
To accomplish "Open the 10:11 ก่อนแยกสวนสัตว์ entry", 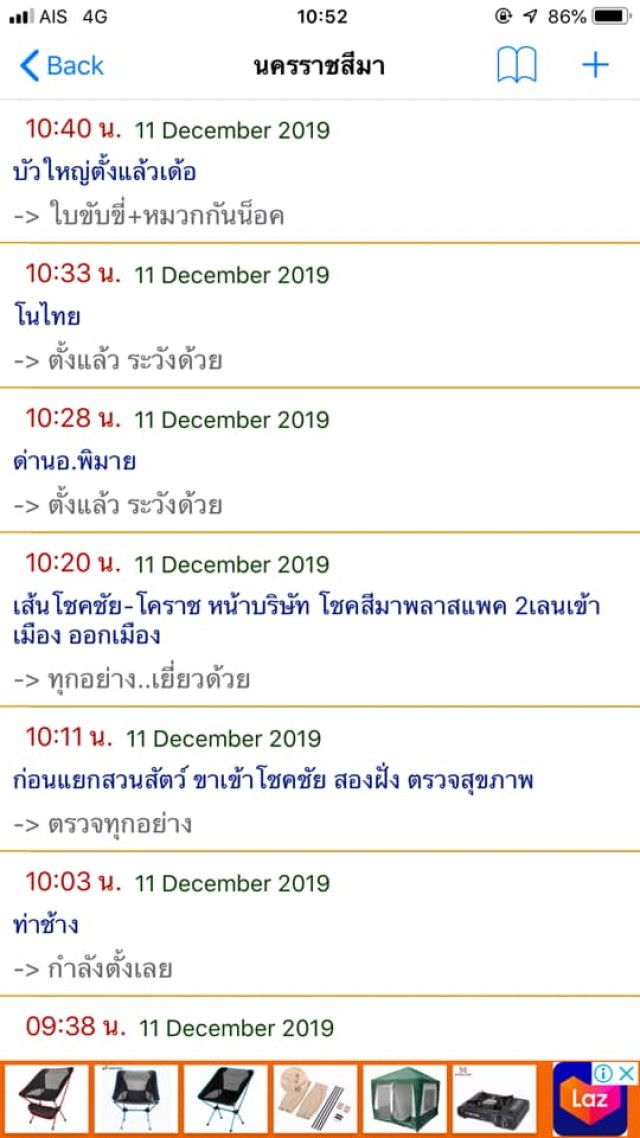I will 320,780.
